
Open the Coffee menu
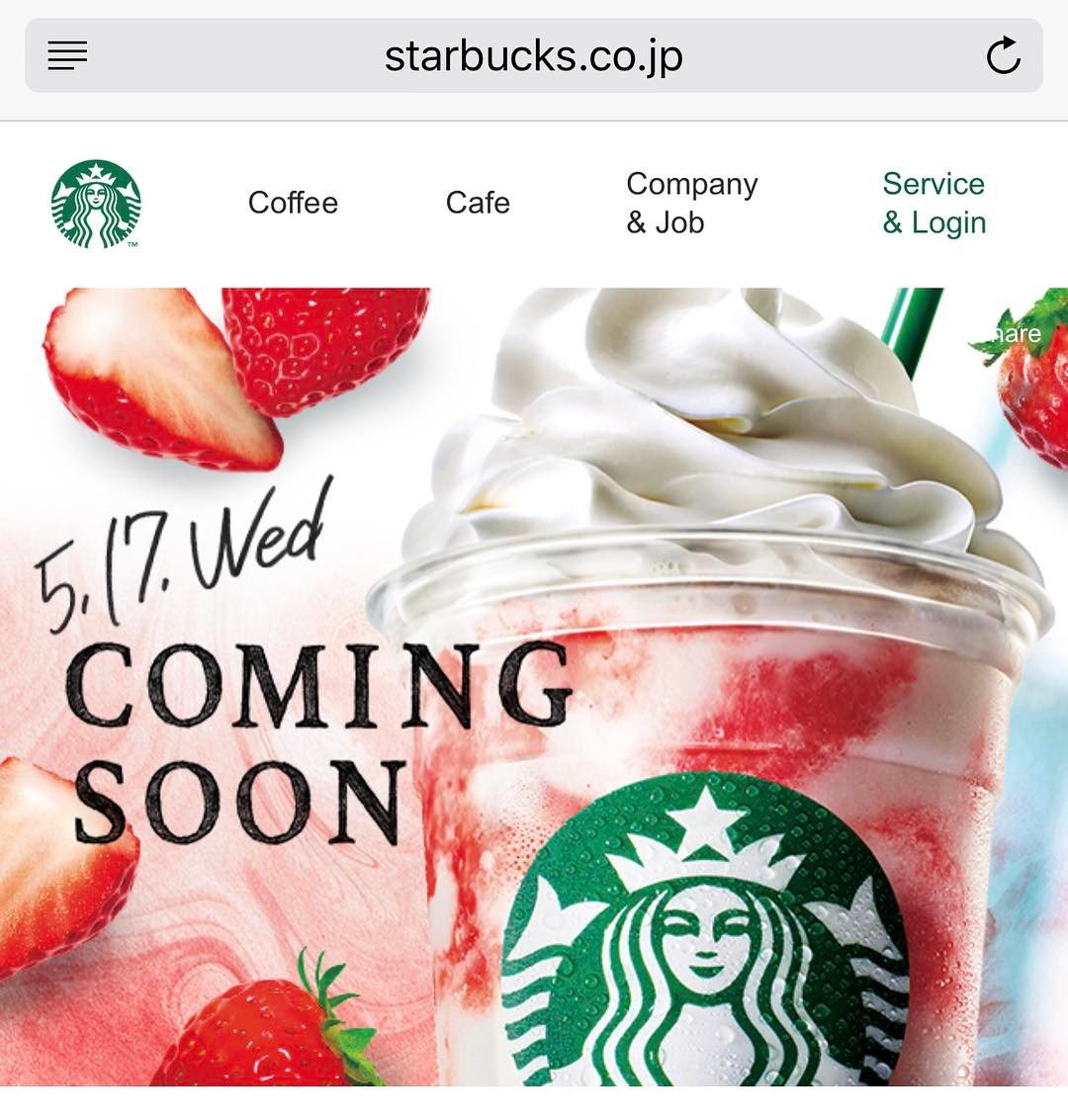293,203
